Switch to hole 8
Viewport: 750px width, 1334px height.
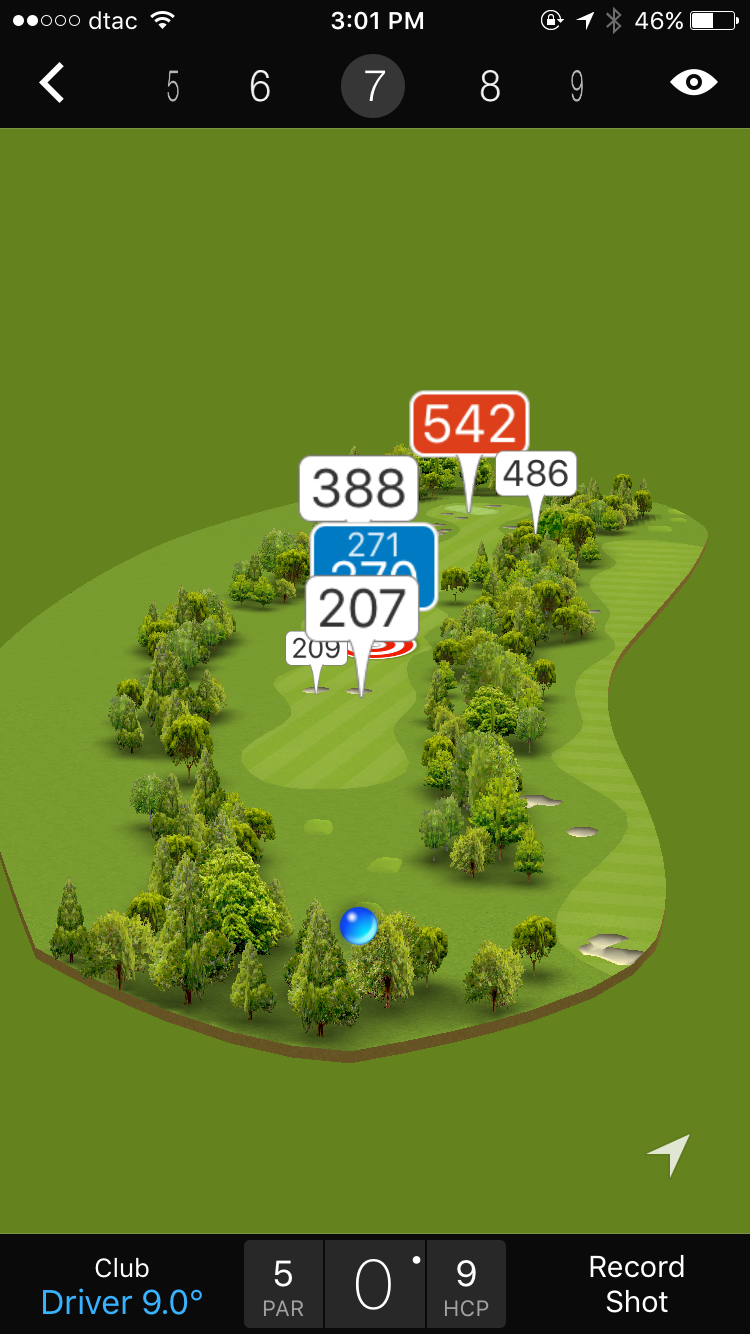pyautogui.click(x=489, y=87)
